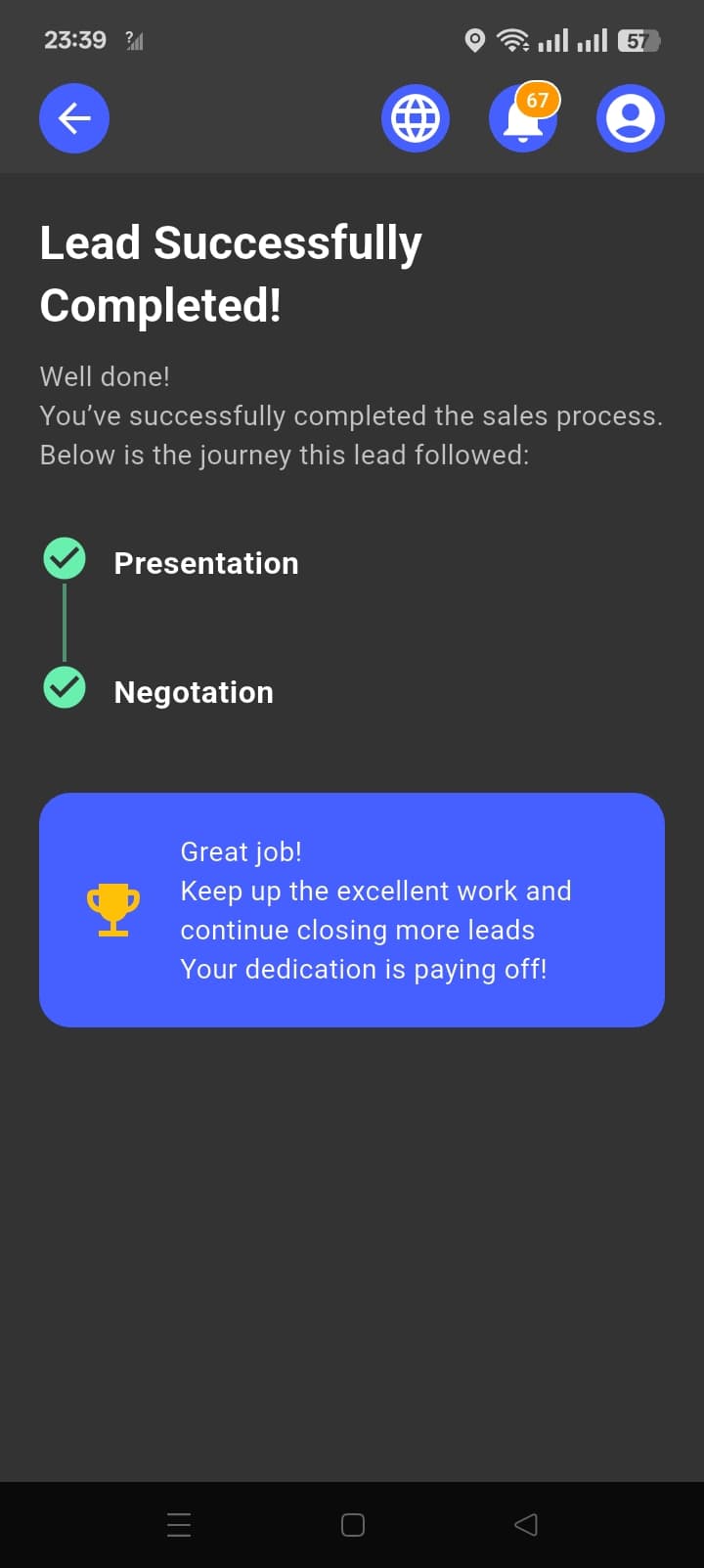The height and width of the screenshot is (1568, 704).
Task: Open the language globe icon
Action: [416, 118]
